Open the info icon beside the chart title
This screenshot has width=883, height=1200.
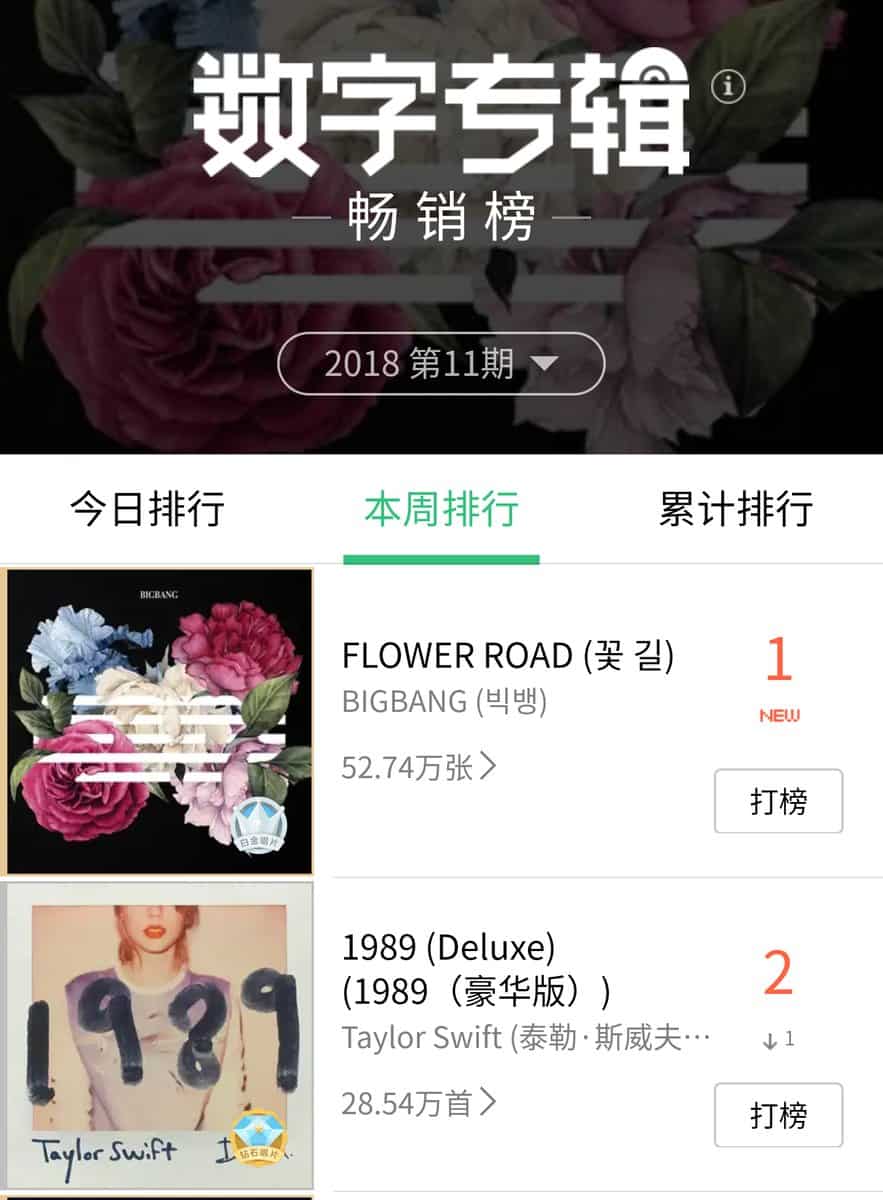[x=728, y=87]
